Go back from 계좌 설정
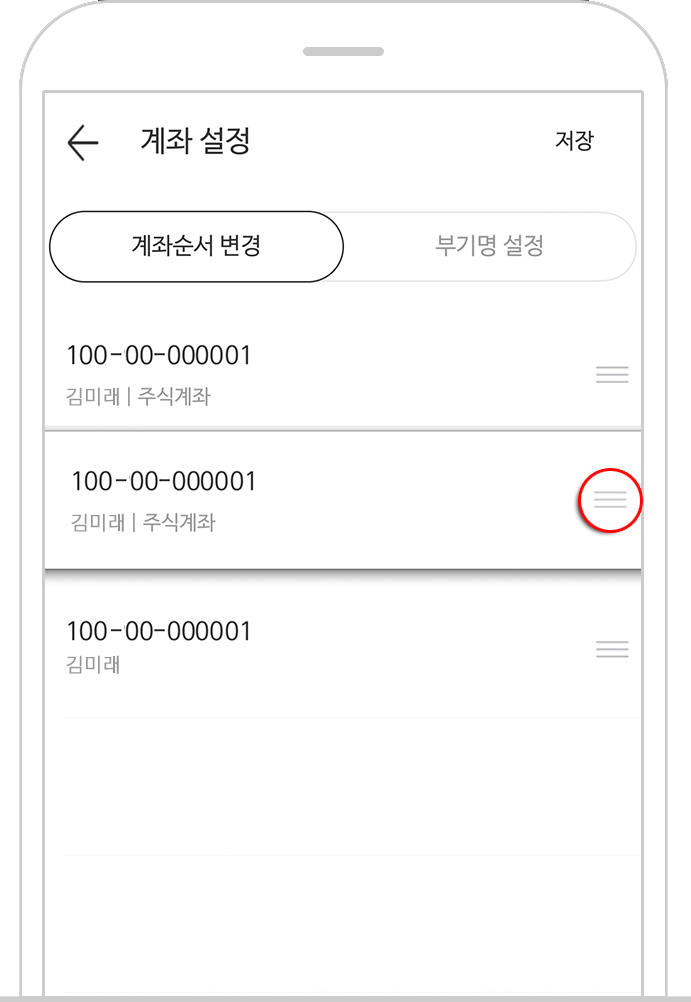 pos(83,143)
